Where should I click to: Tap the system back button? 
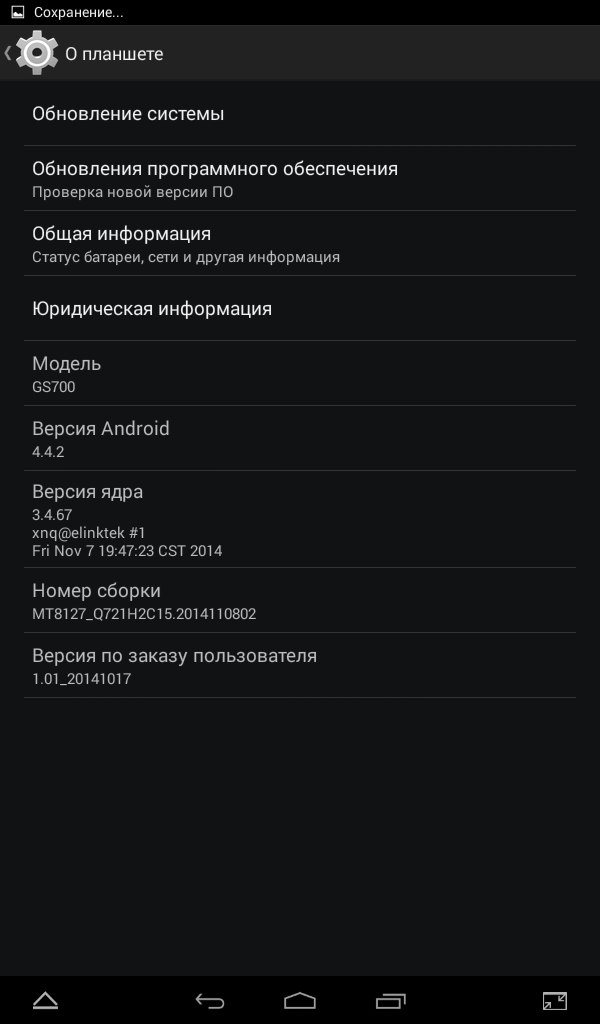pyautogui.click(x=210, y=1000)
